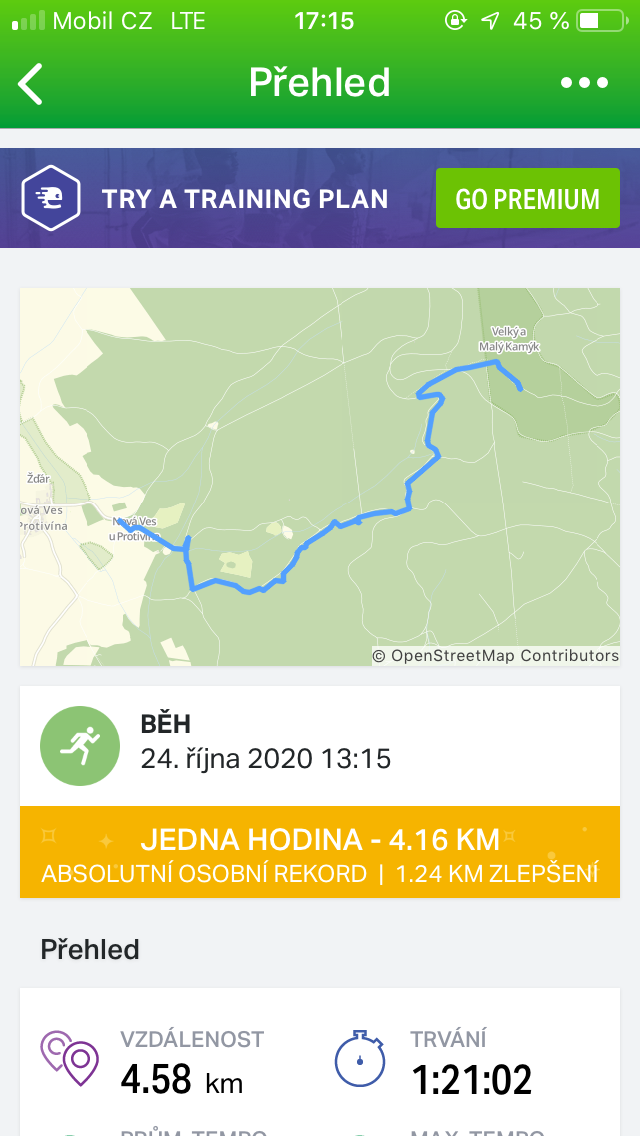Tap the GO PREMIUM button
640x1136 pixels.
(528, 198)
